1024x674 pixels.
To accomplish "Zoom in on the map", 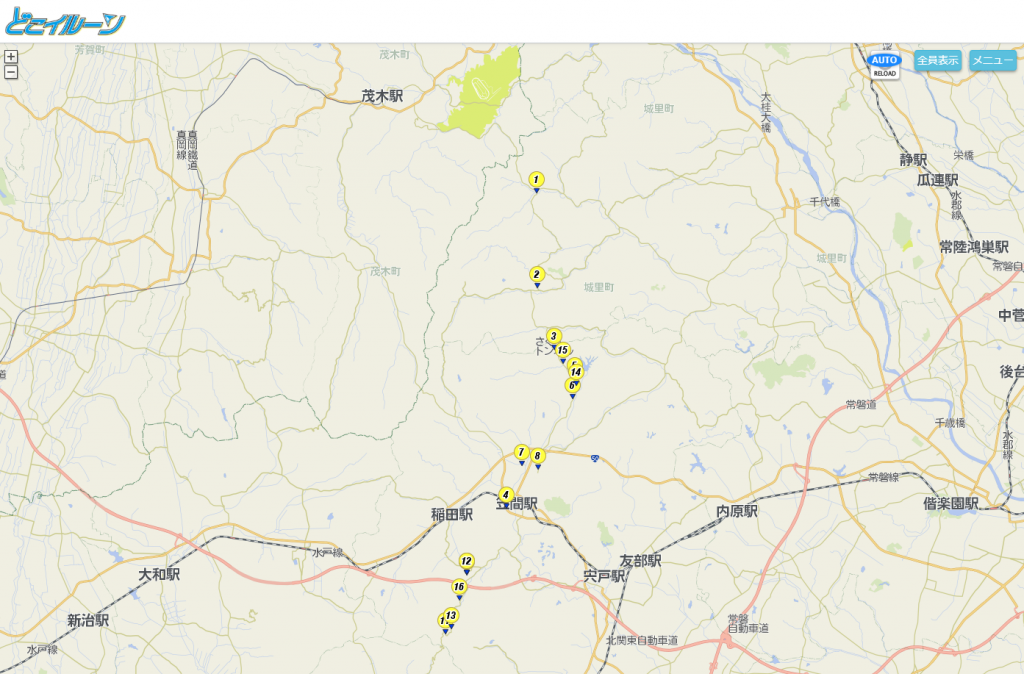I will pyautogui.click(x=11, y=57).
